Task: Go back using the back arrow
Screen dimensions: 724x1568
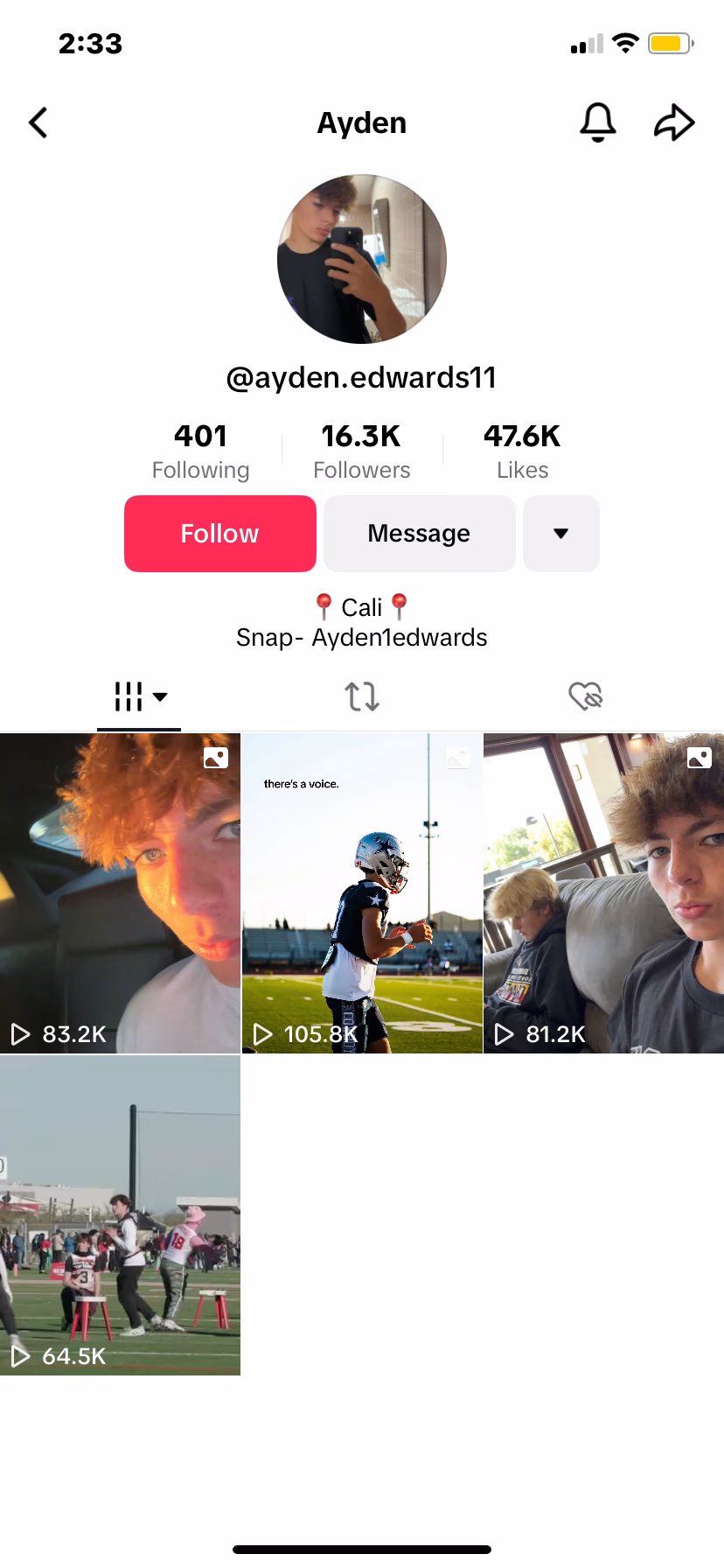Action: [38, 122]
